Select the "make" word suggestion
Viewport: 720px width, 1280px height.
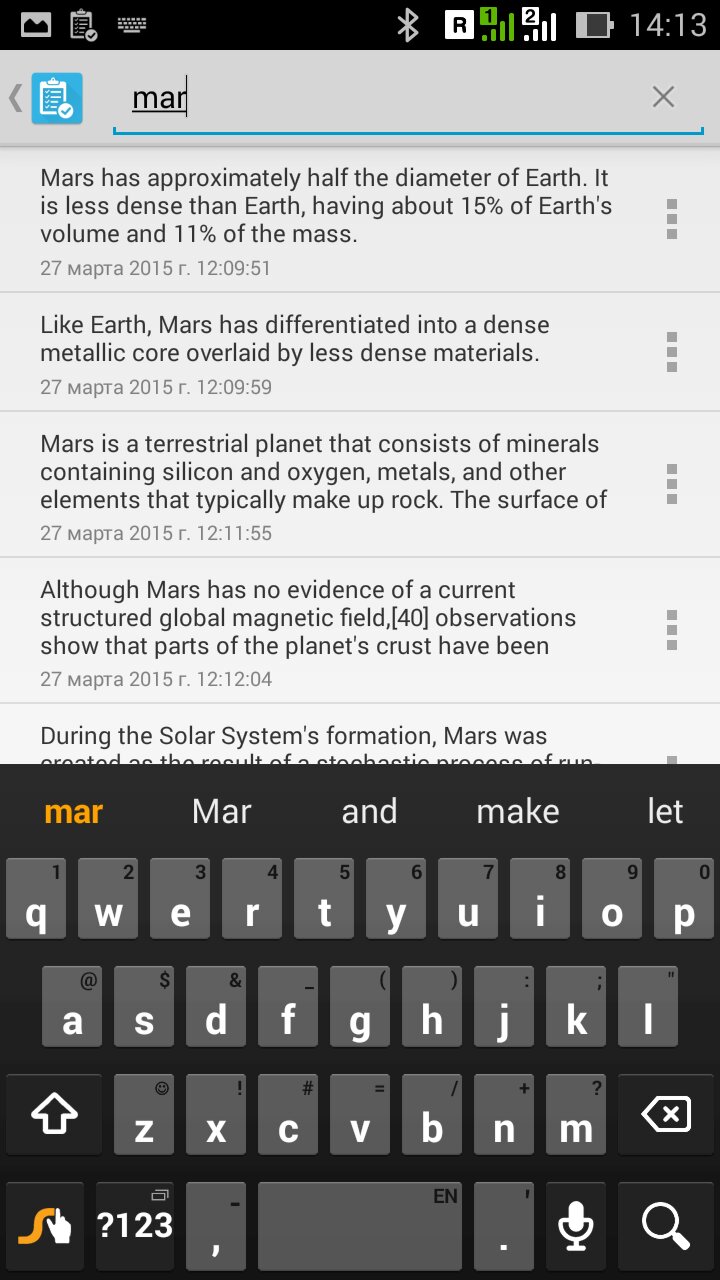(517, 811)
